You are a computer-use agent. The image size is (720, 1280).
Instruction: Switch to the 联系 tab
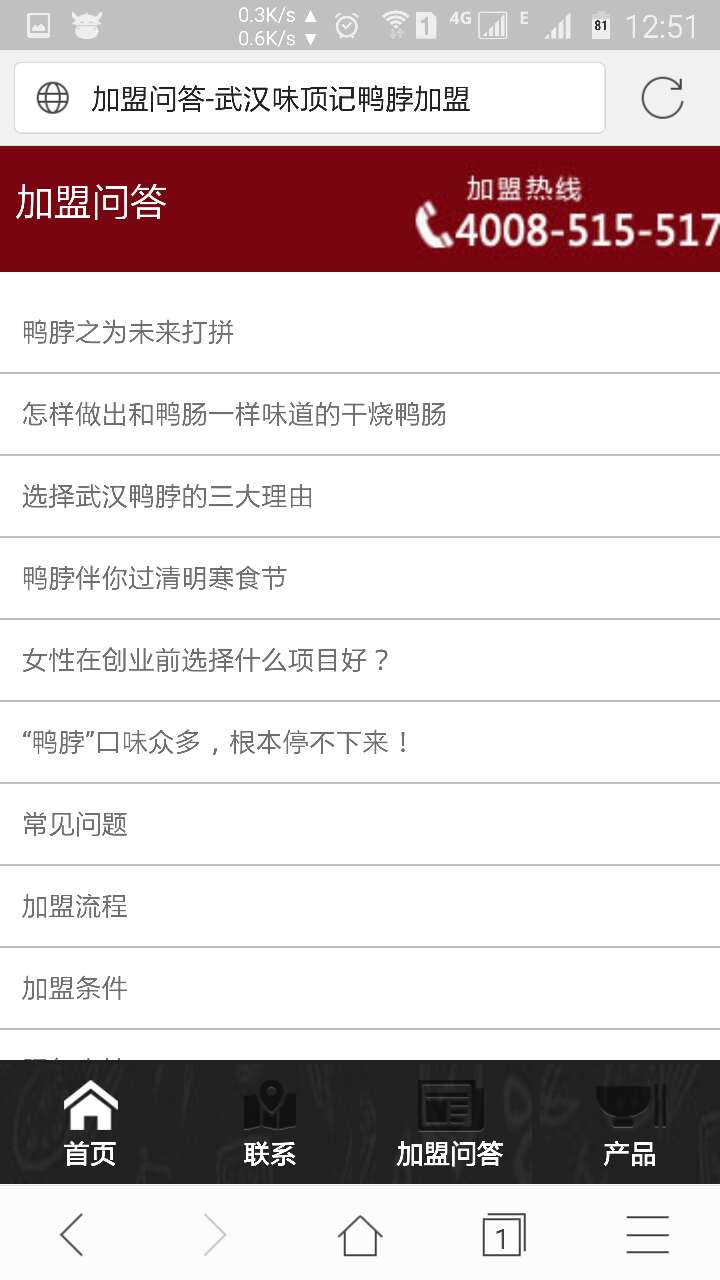[x=270, y=1123]
